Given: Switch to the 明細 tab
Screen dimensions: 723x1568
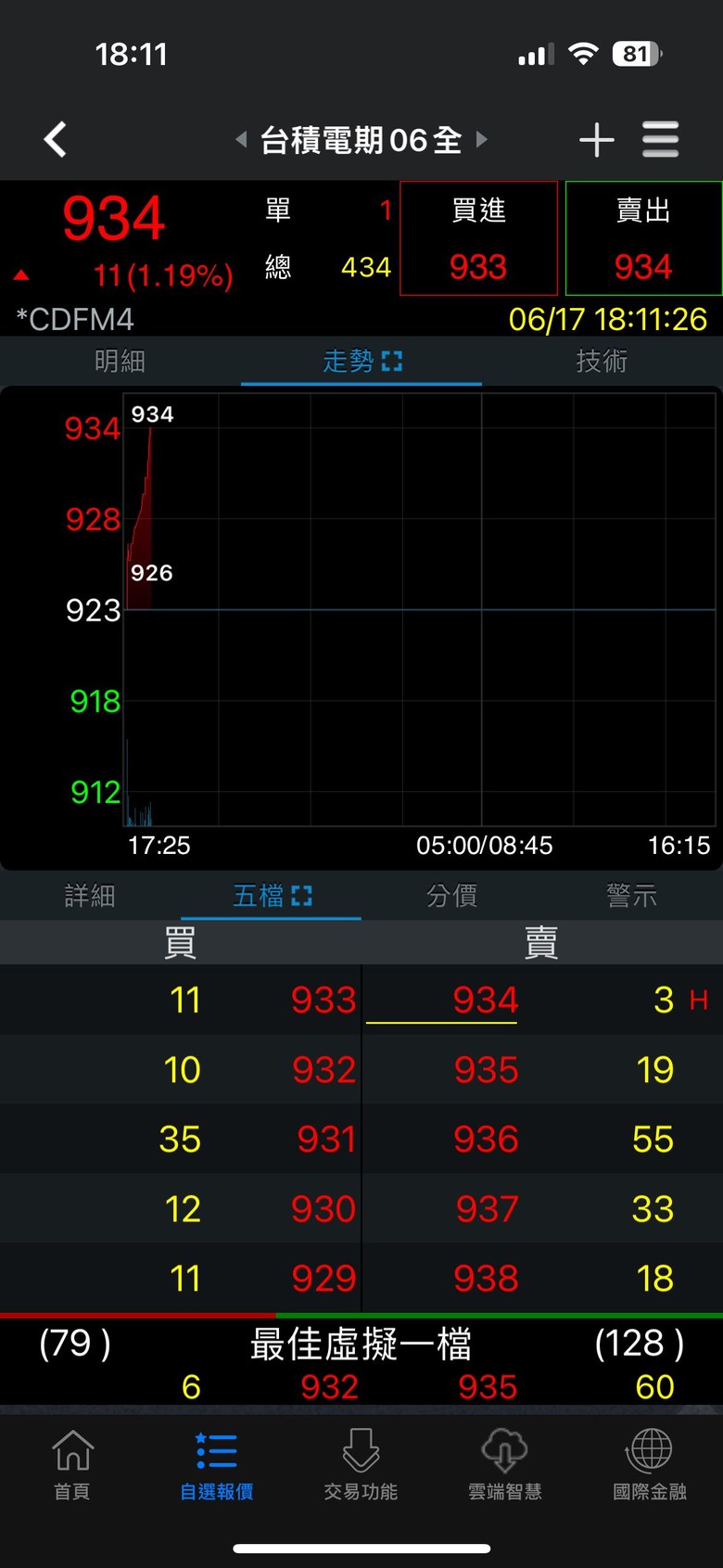Looking at the screenshot, I should point(120,361).
